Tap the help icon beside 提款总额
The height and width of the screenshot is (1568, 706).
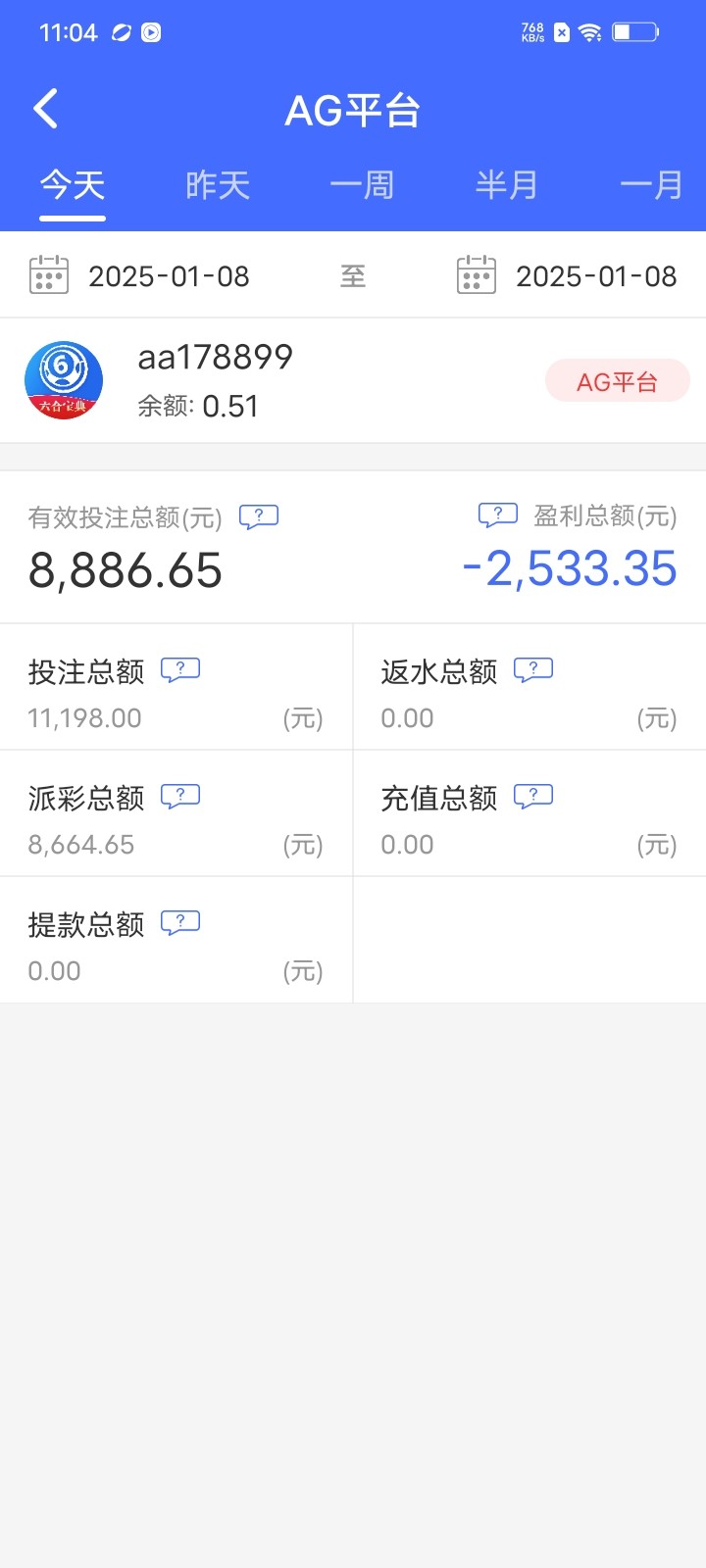coord(180,923)
